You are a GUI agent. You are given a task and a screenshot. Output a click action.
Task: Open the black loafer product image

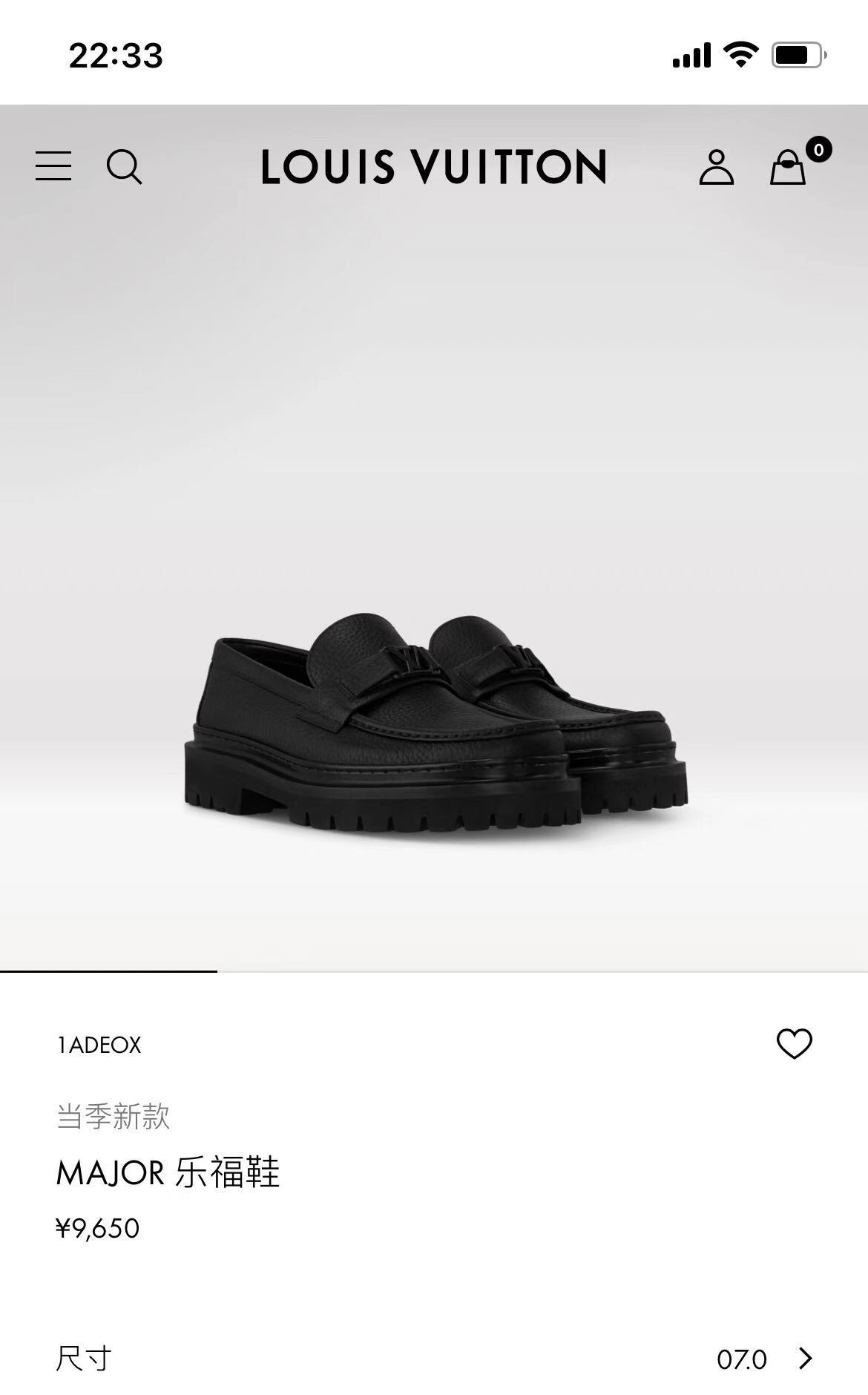coord(436,723)
